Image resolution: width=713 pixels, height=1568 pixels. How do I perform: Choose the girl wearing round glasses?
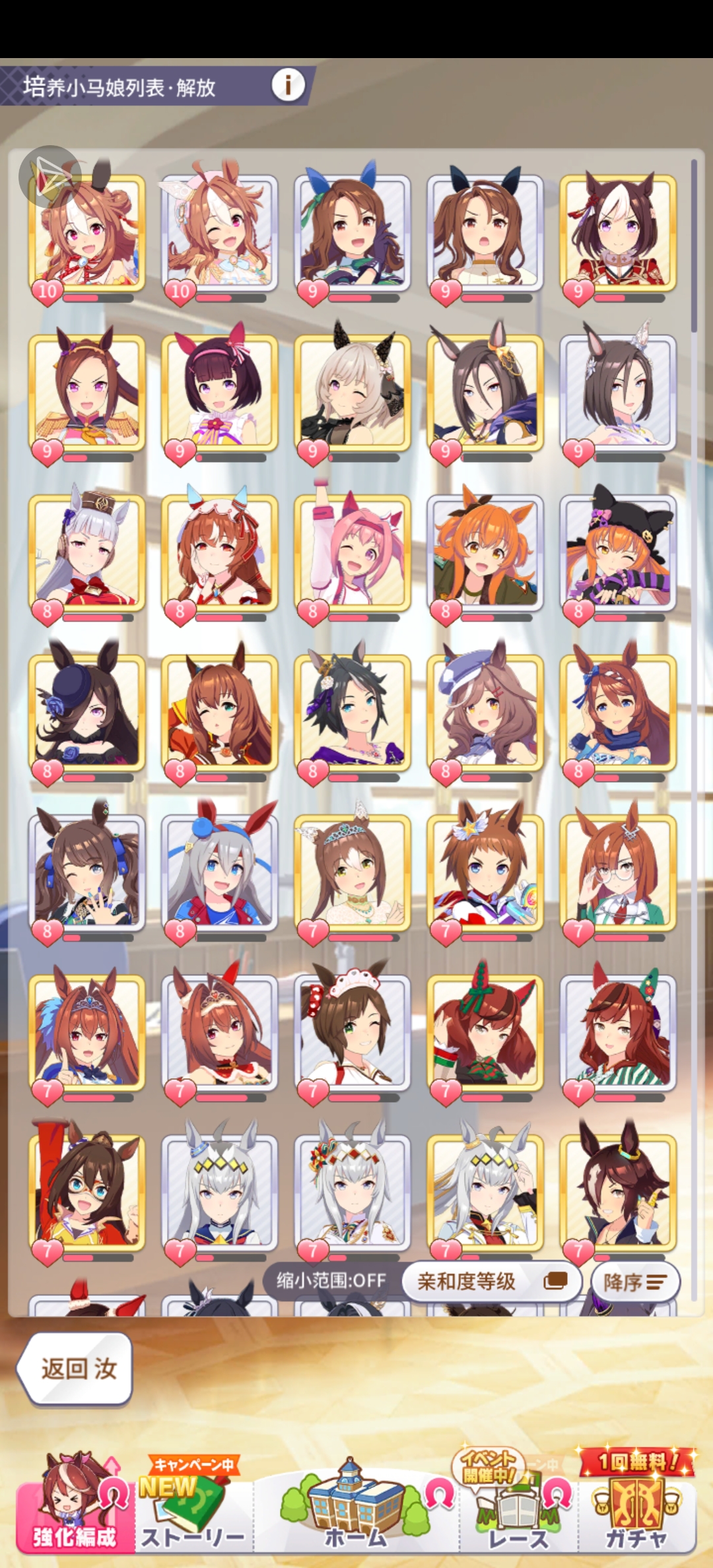coord(617,871)
